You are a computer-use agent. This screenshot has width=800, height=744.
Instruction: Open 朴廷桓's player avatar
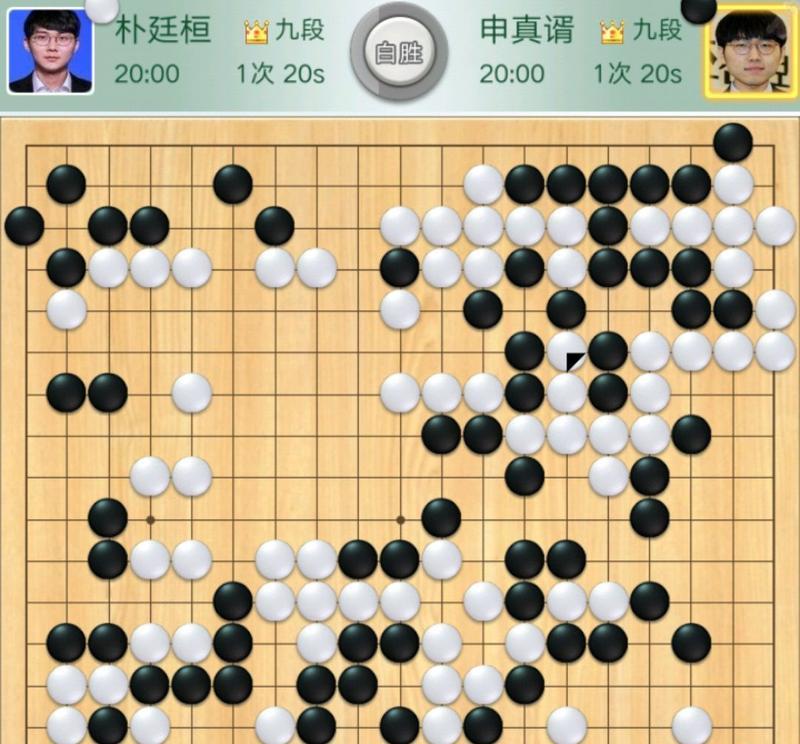pyautogui.click(x=50, y=51)
